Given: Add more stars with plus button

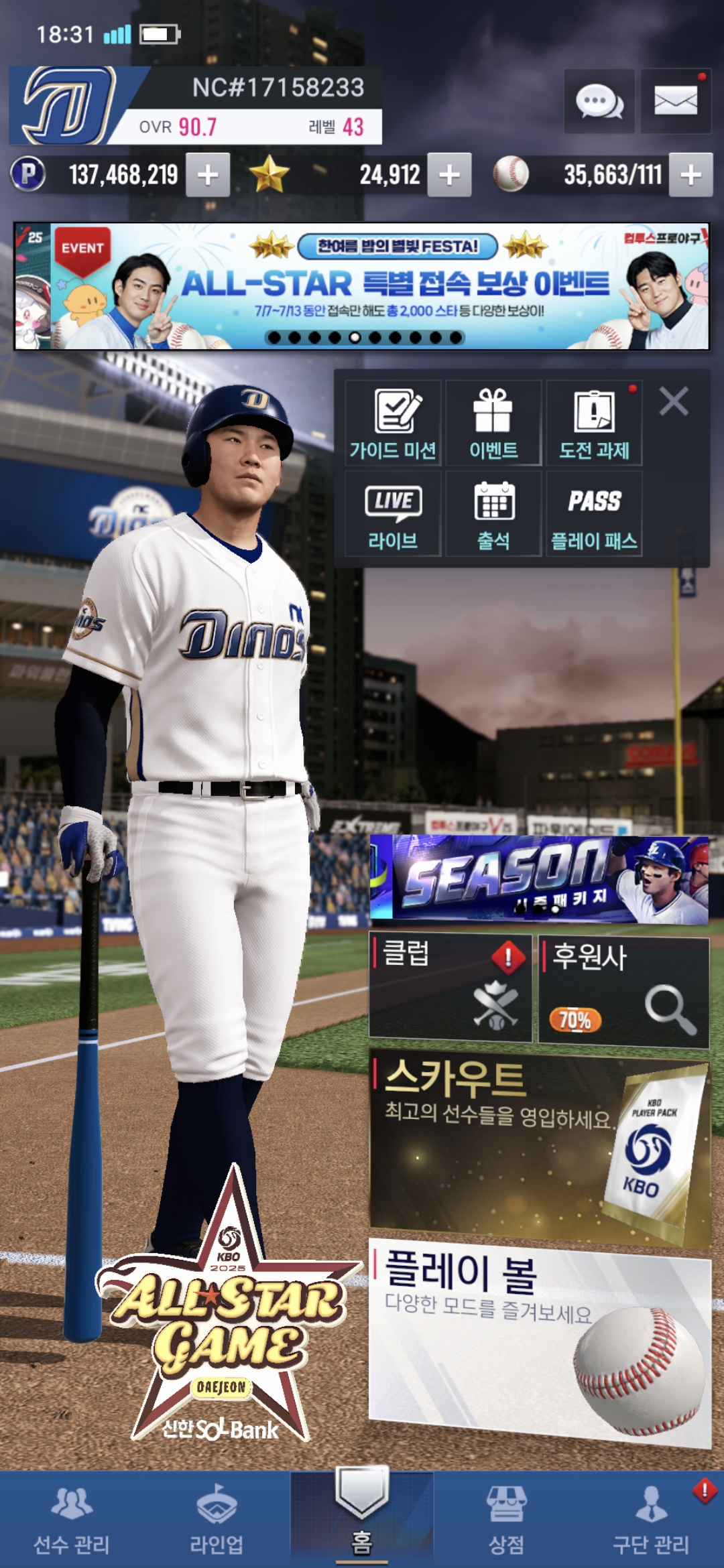Looking at the screenshot, I should [449, 176].
